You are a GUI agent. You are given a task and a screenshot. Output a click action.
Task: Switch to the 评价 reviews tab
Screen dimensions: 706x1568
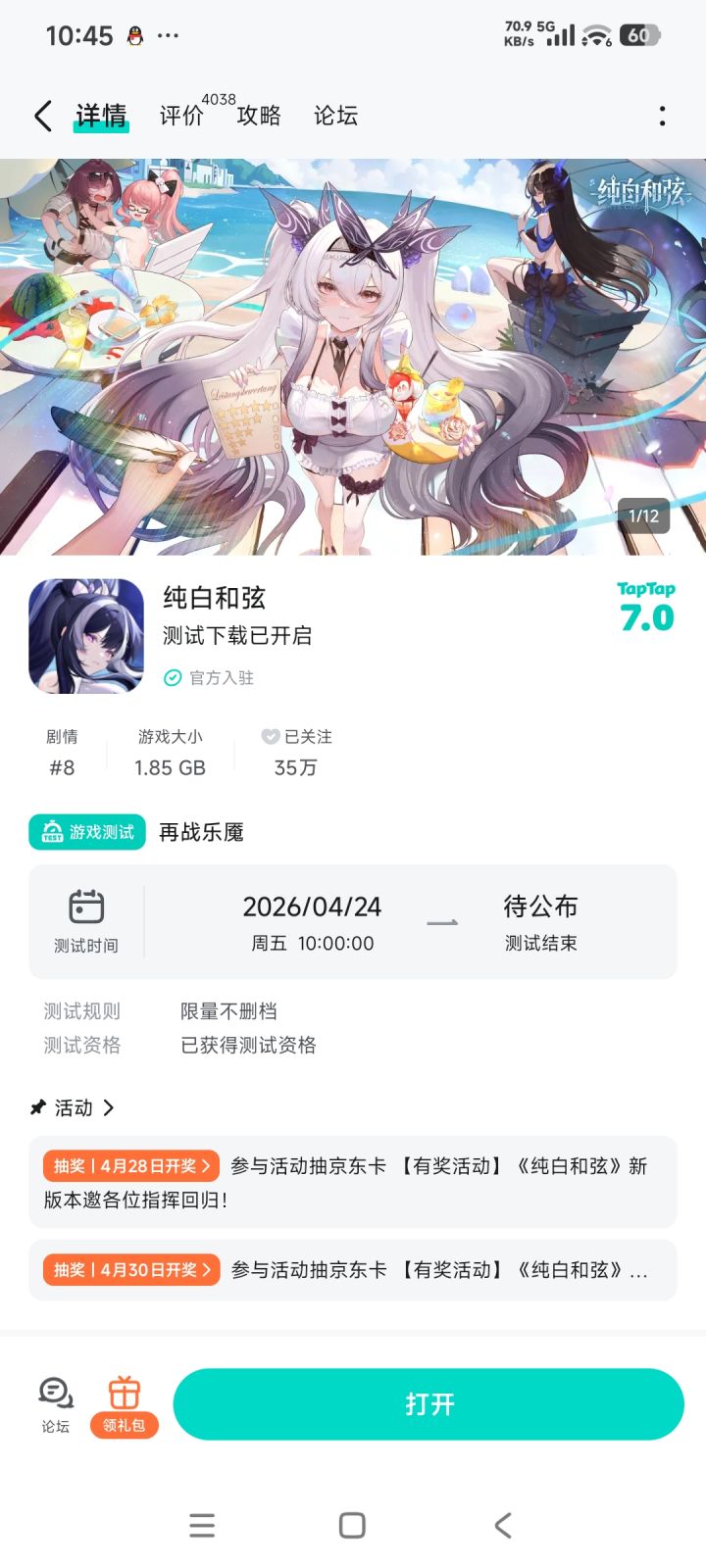click(x=179, y=116)
